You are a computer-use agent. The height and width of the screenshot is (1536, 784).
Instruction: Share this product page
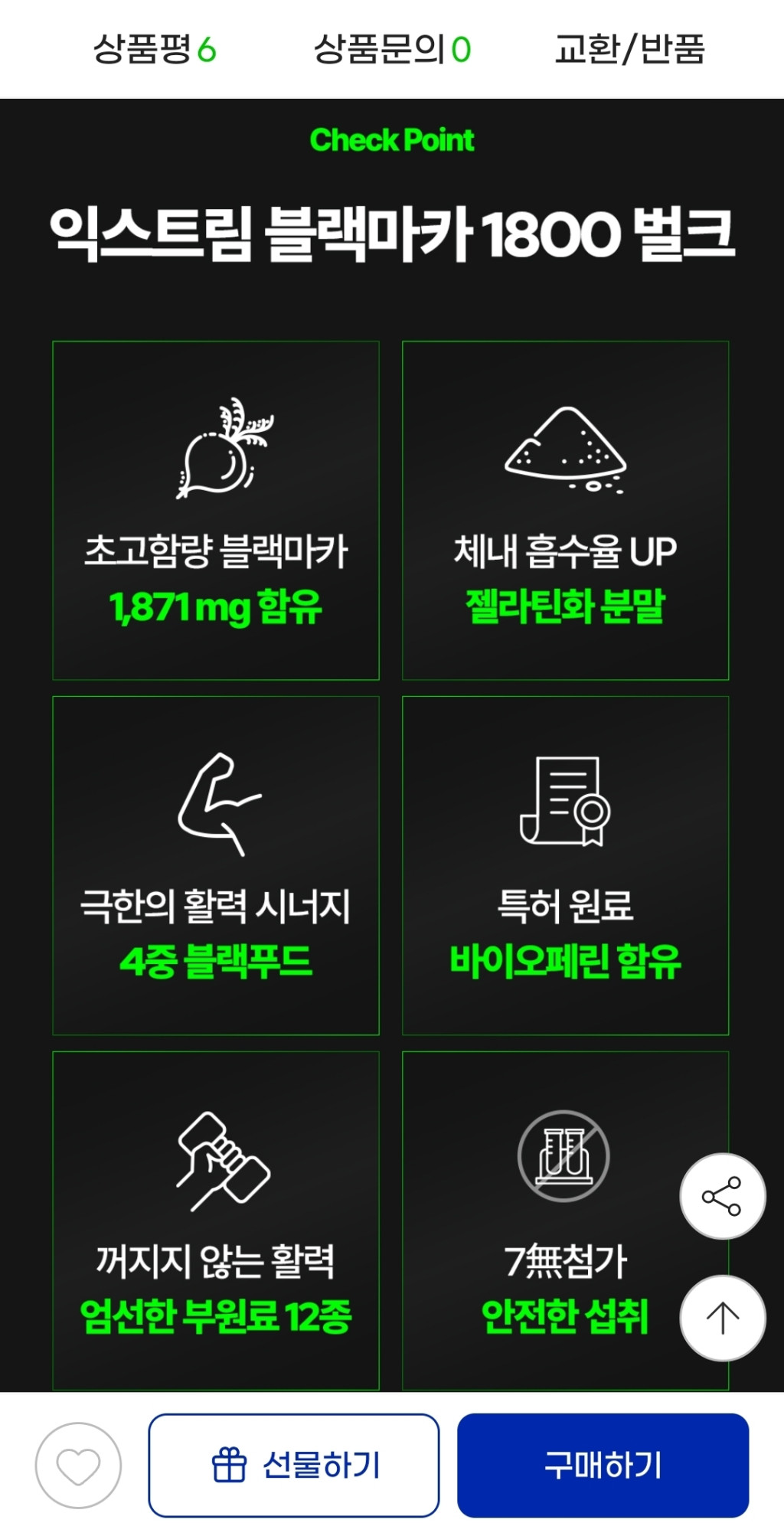click(722, 1196)
